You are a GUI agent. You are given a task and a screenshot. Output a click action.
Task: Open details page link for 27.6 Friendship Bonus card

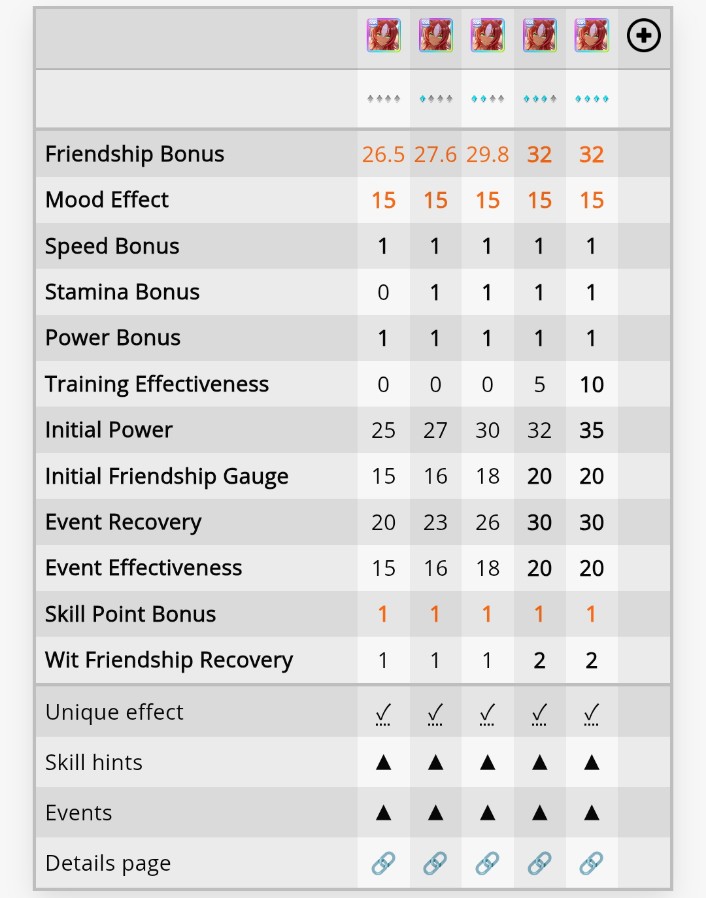pos(435,863)
